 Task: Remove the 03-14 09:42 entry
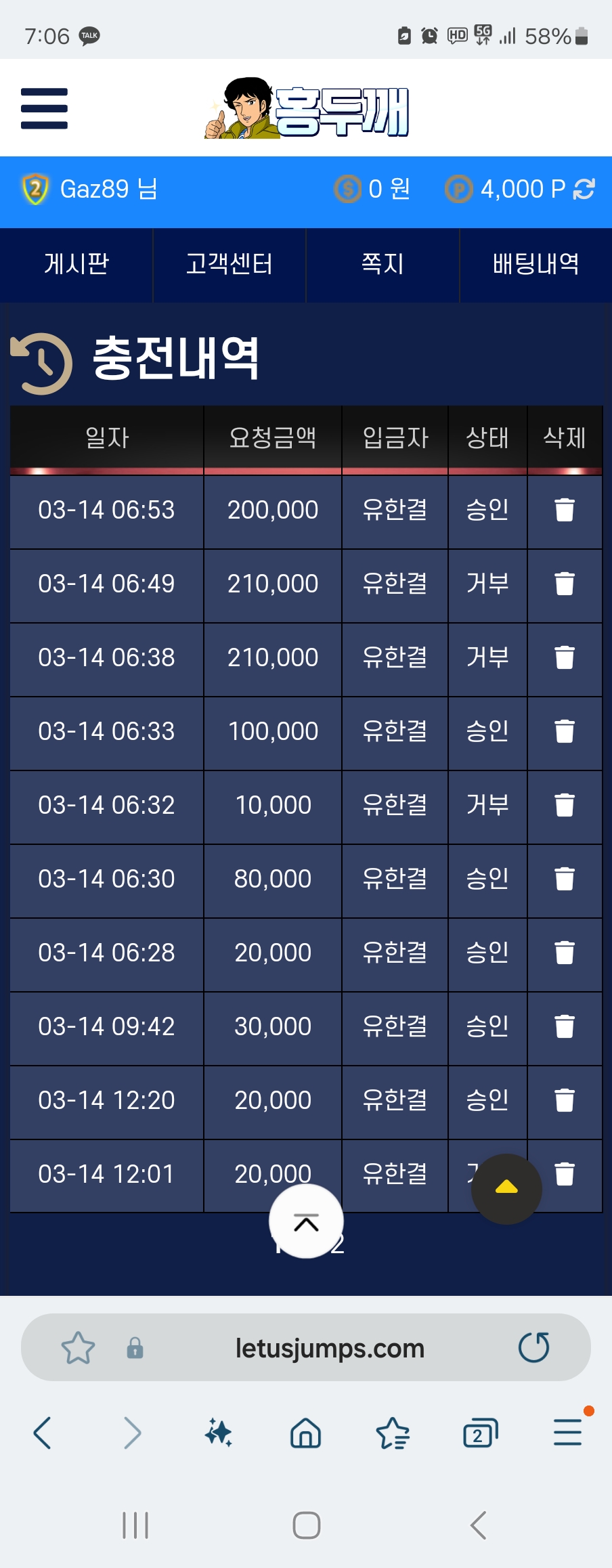point(564,1026)
